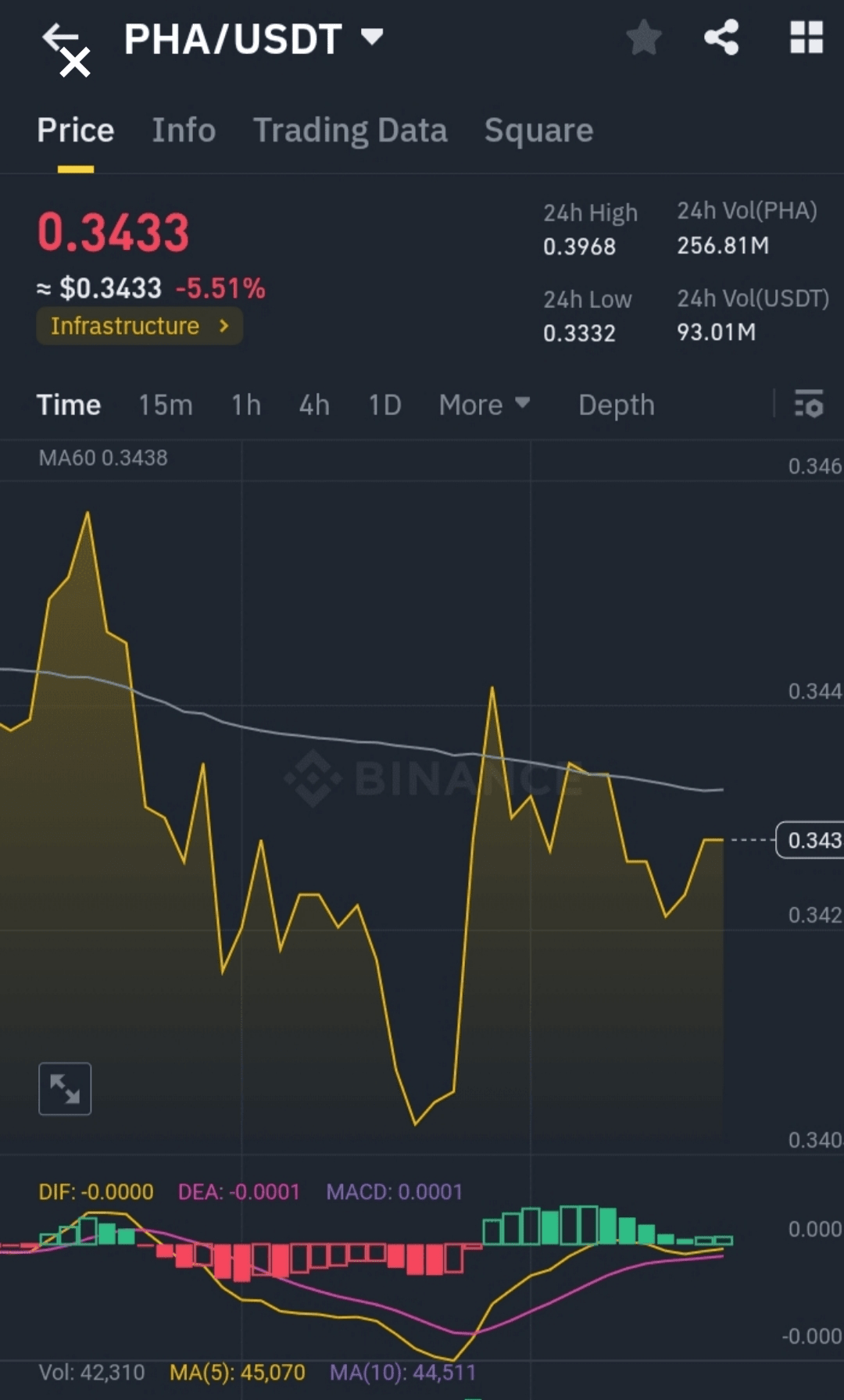Screen dimensions: 844x1400
Task: Open the Infrastructure category chip
Action: click(139, 326)
